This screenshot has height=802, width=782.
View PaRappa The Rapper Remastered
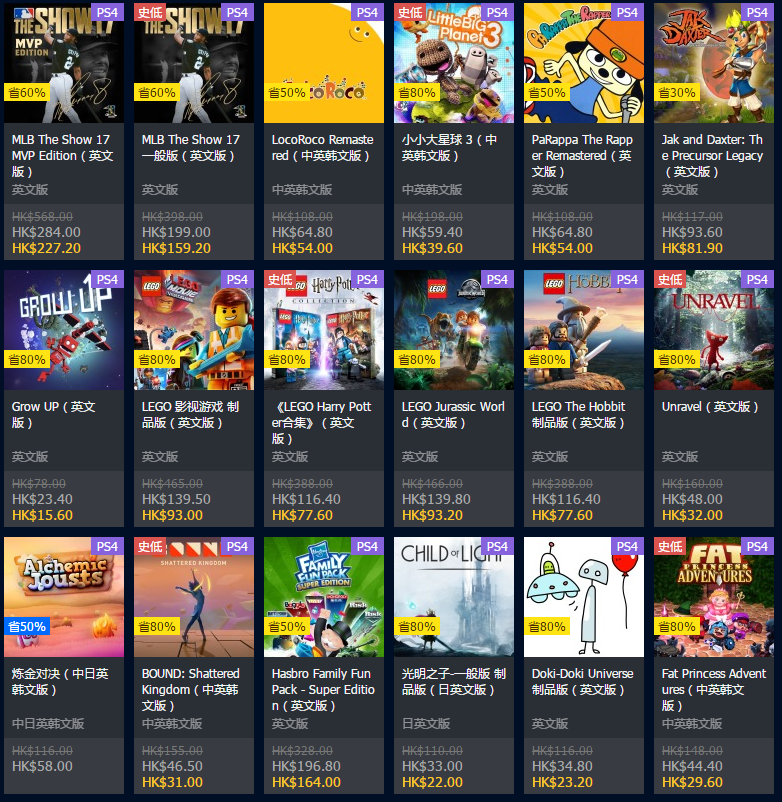point(584,64)
